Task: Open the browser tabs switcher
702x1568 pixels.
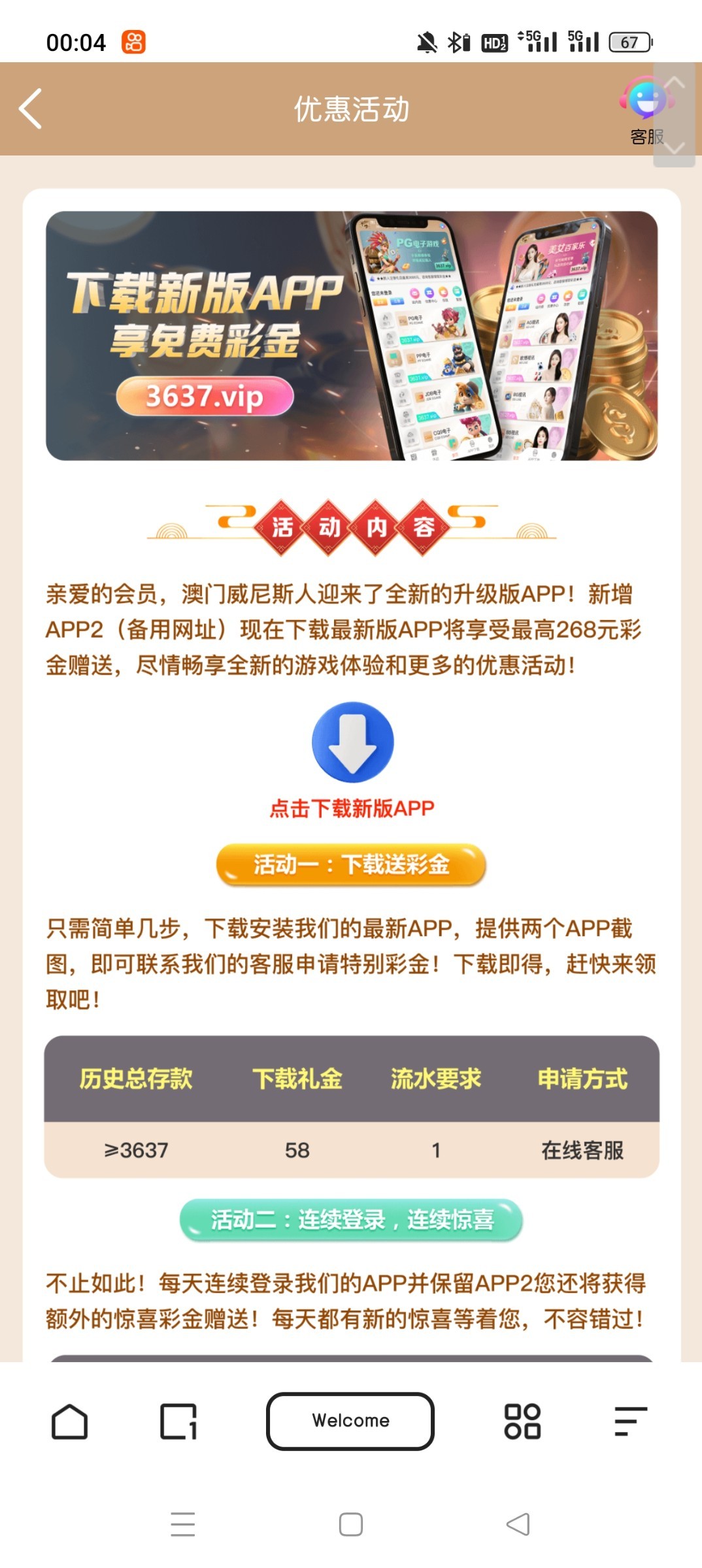Action: [x=178, y=1421]
